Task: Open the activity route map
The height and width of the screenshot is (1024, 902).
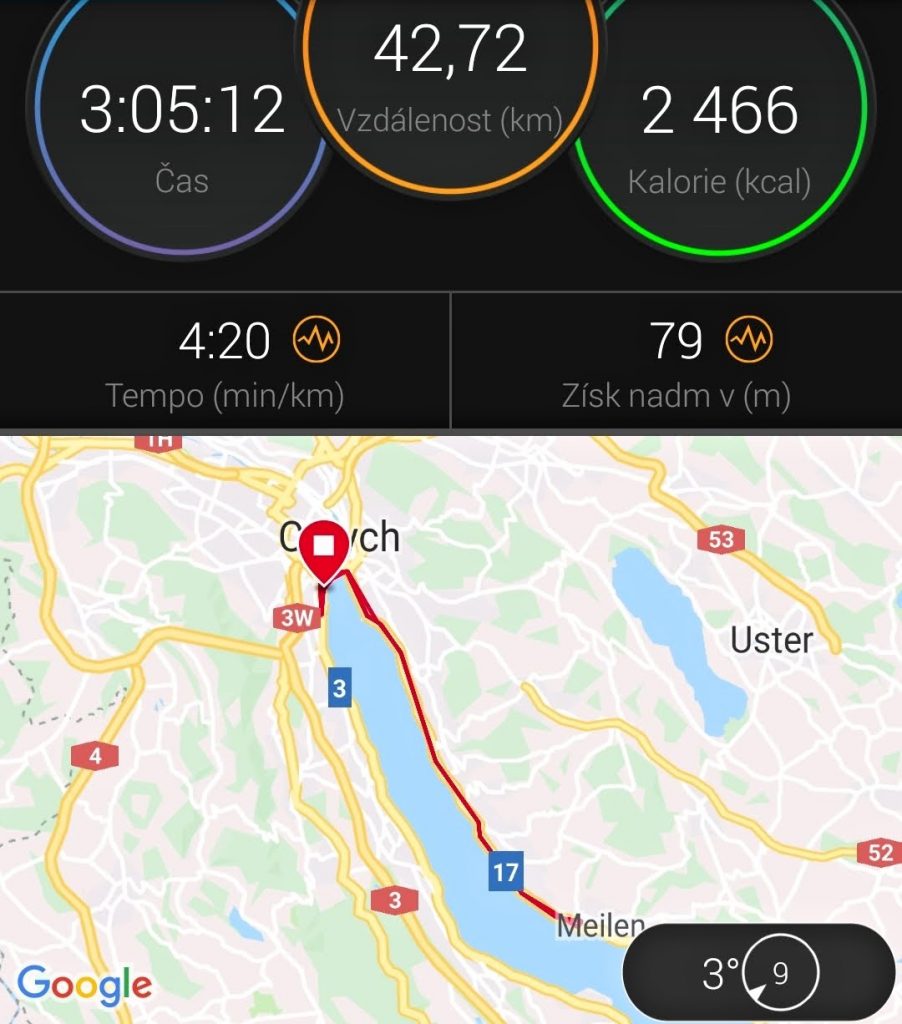Action: click(x=450, y=700)
